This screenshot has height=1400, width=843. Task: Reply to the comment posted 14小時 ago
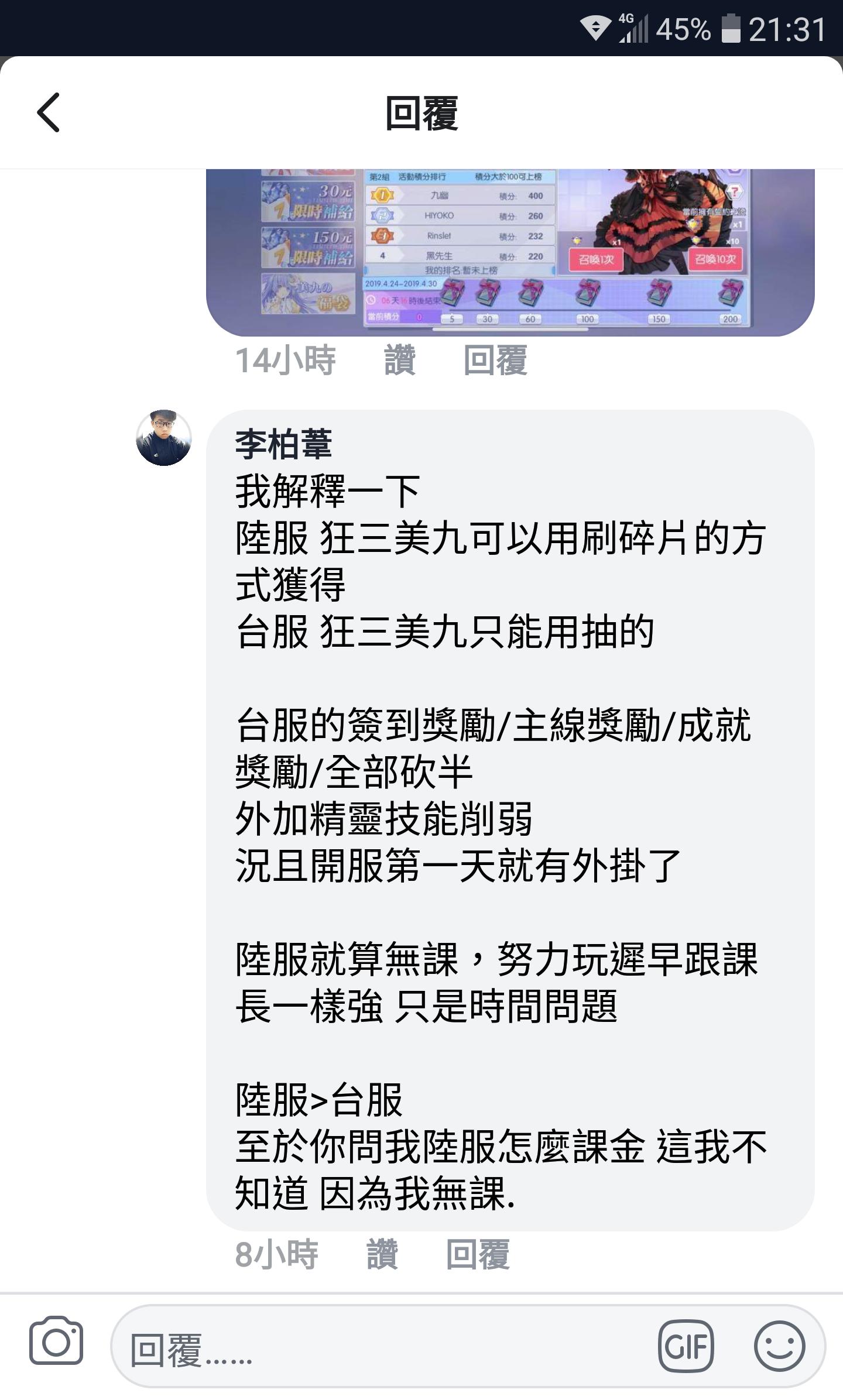click(x=495, y=360)
